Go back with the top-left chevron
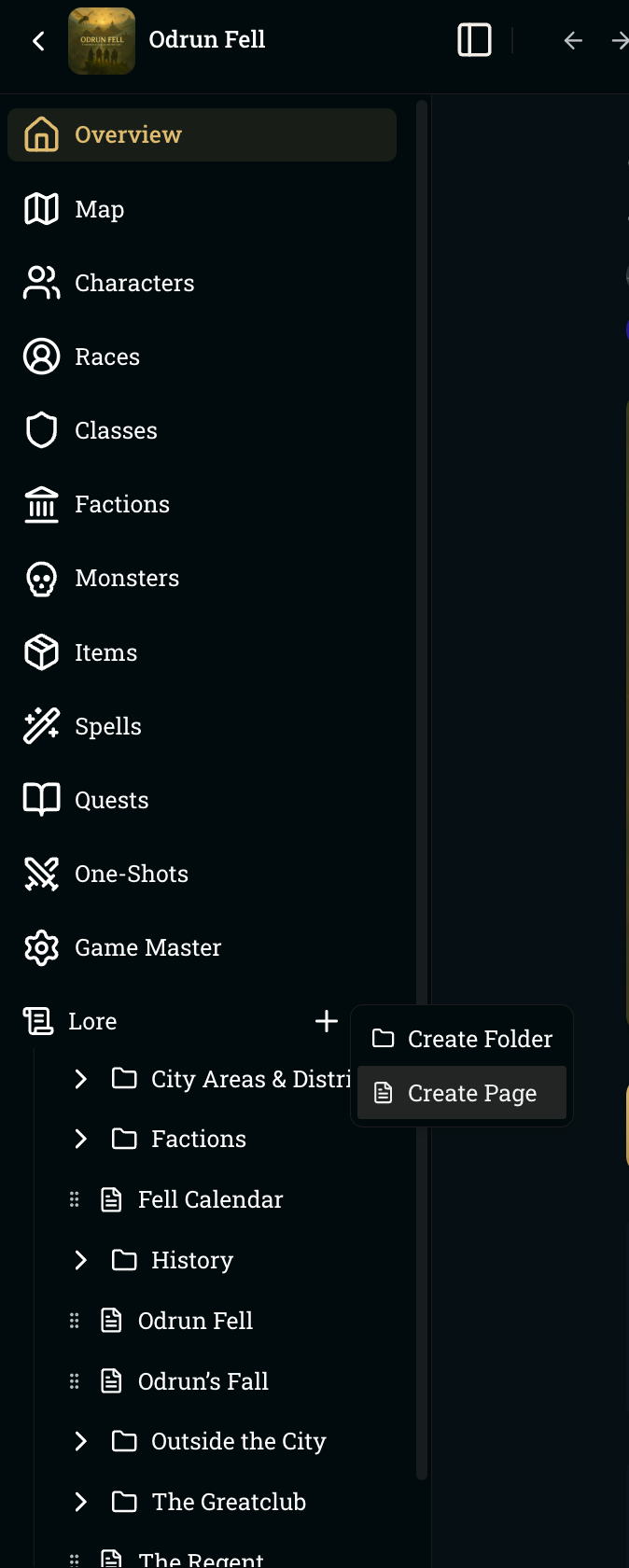This screenshot has height=1568, width=629. pos(38,40)
